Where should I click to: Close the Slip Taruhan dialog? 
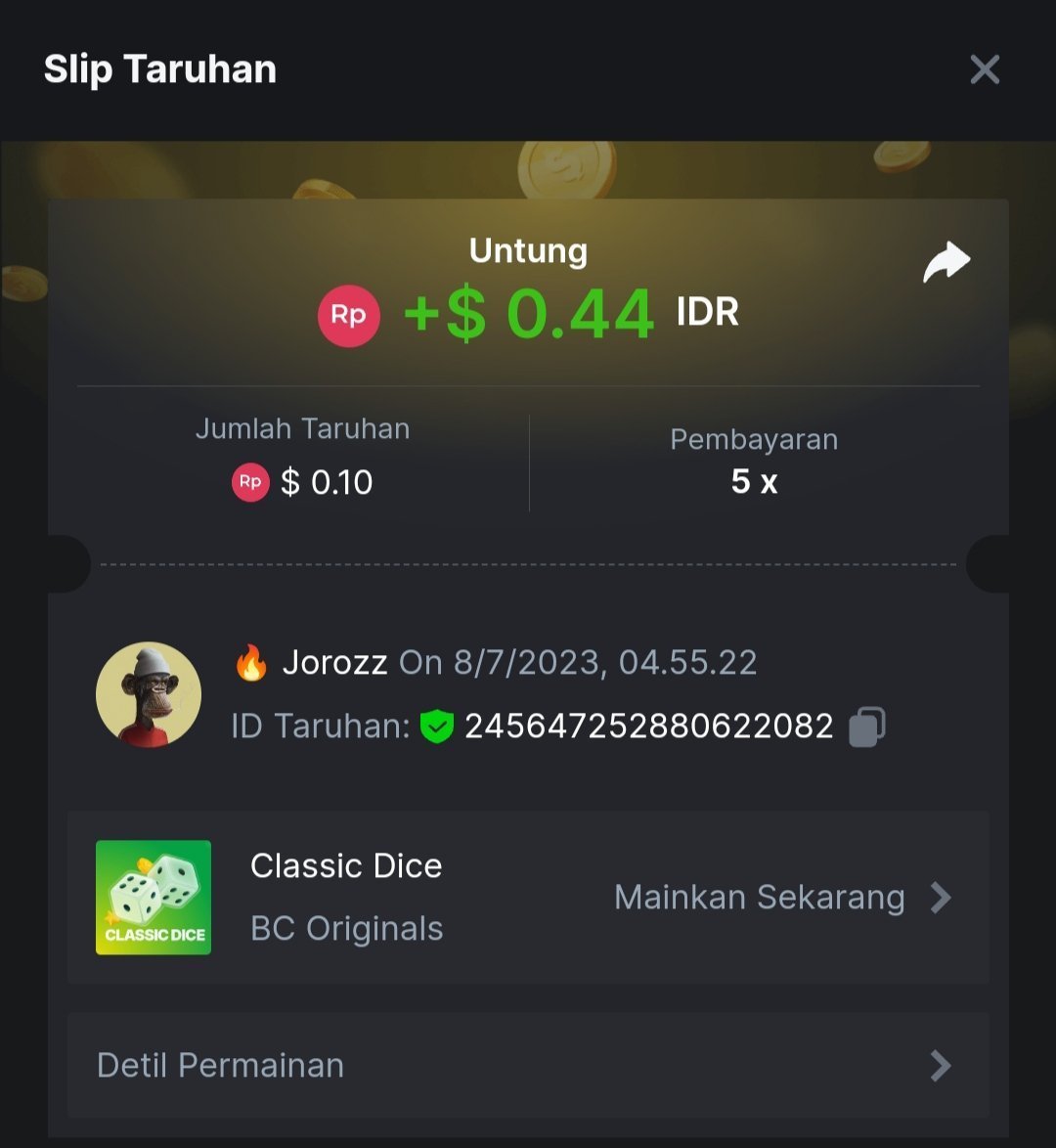pyautogui.click(x=984, y=69)
